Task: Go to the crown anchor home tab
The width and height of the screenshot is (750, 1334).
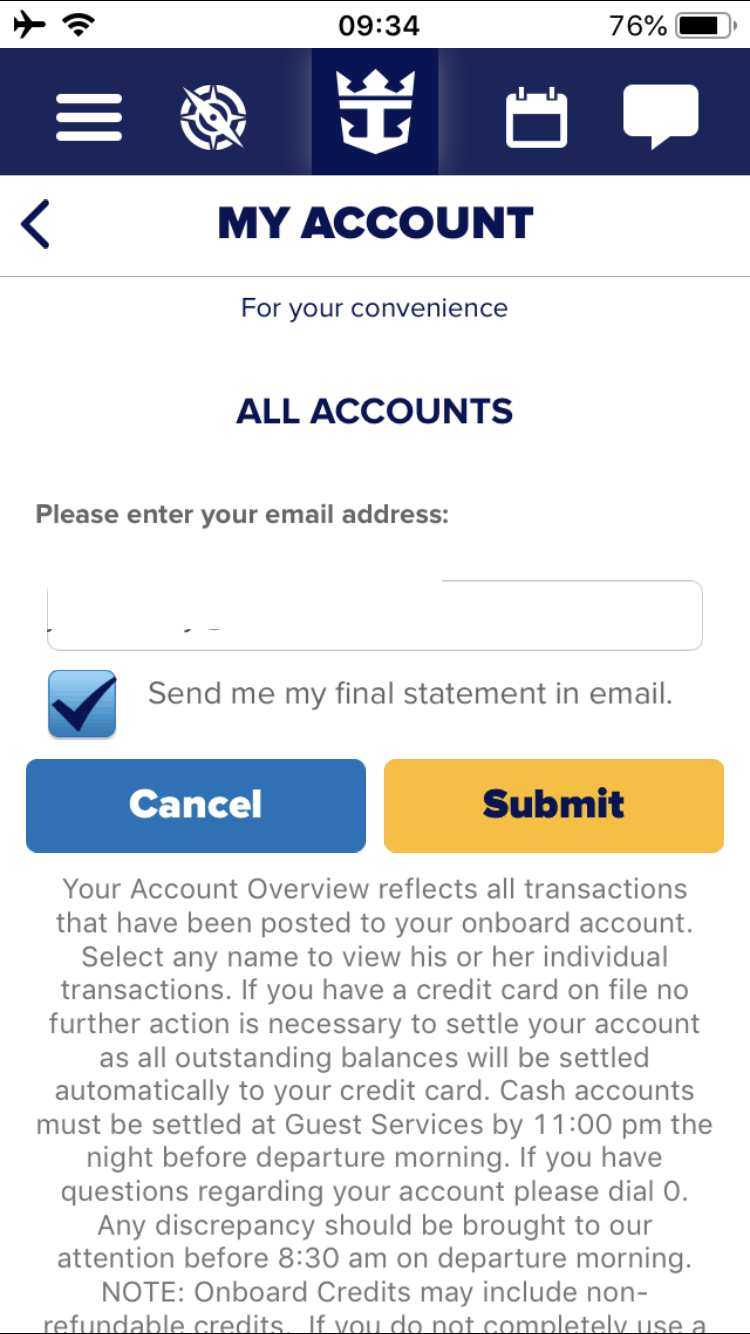Action: click(x=375, y=114)
